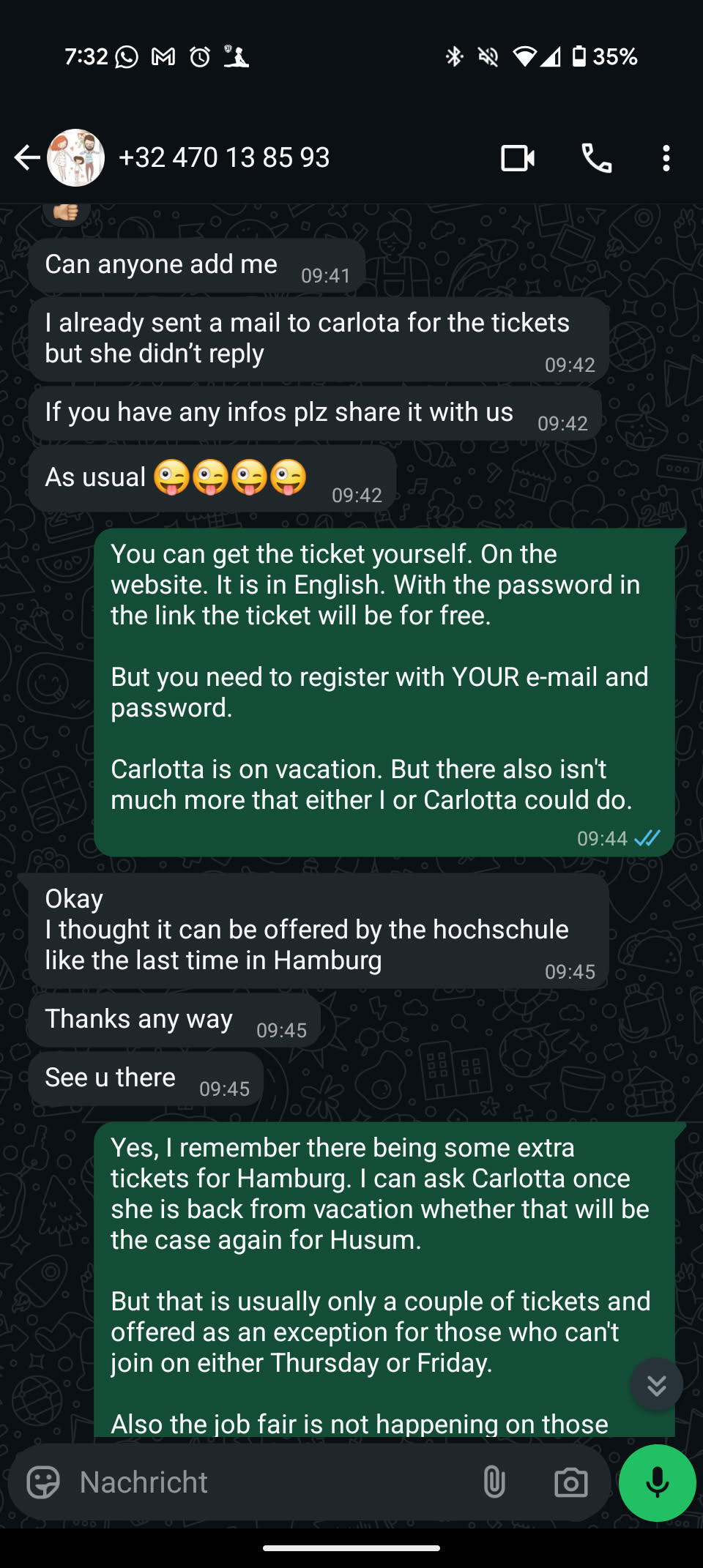Open the camera from the chat
This screenshot has width=703, height=1568.
tap(570, 1482)
